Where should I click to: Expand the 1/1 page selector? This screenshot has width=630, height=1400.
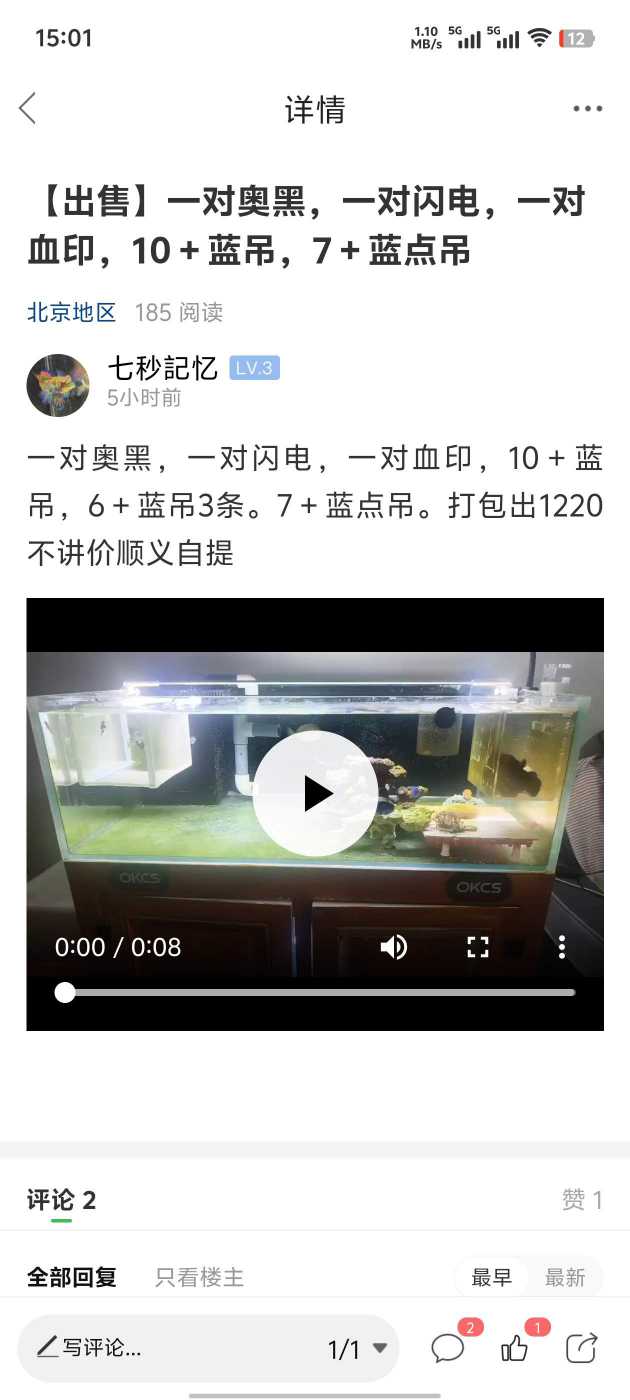click(357, 1350)
